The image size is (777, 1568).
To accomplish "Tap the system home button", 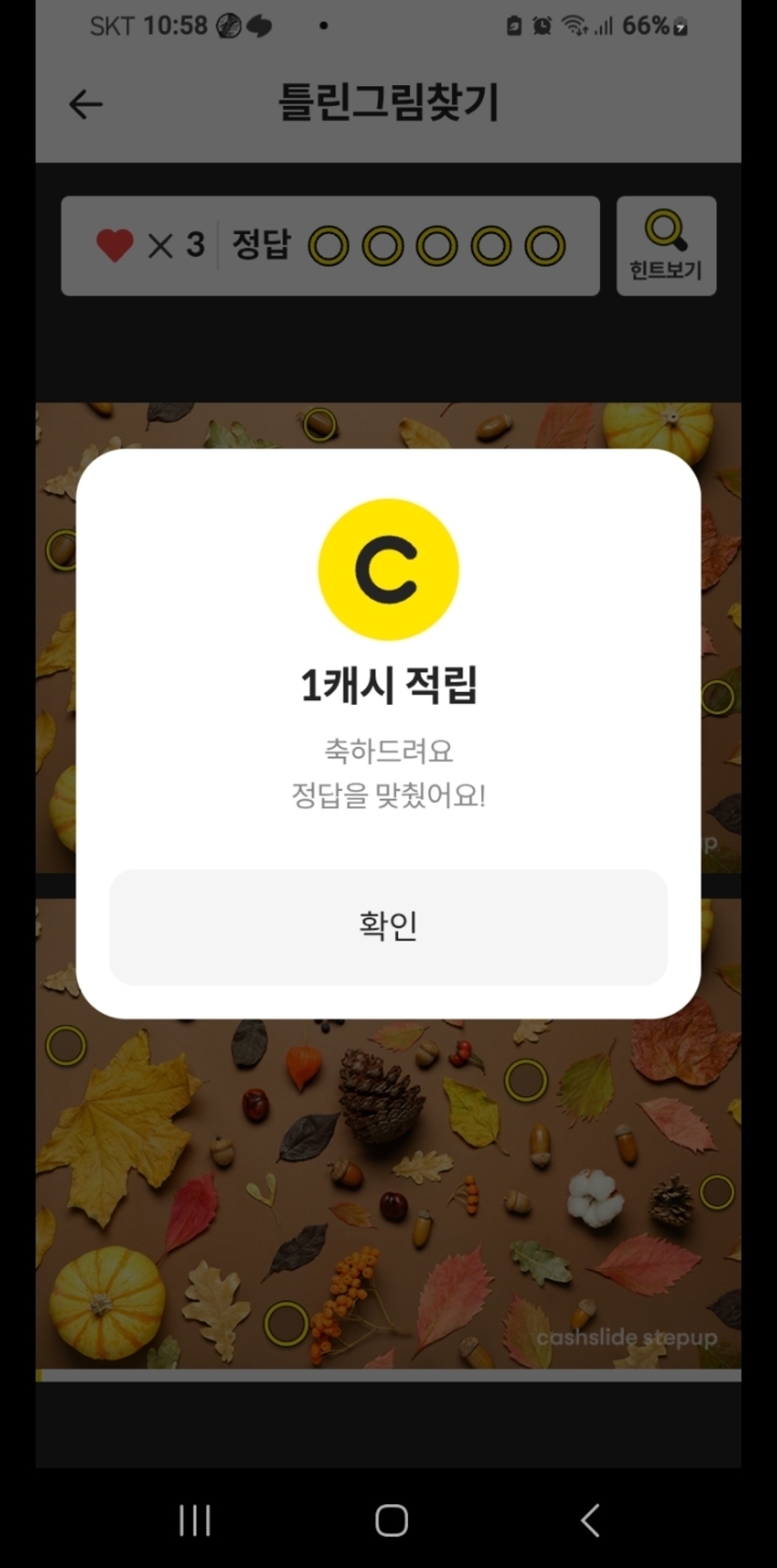I will (391, 1520).
